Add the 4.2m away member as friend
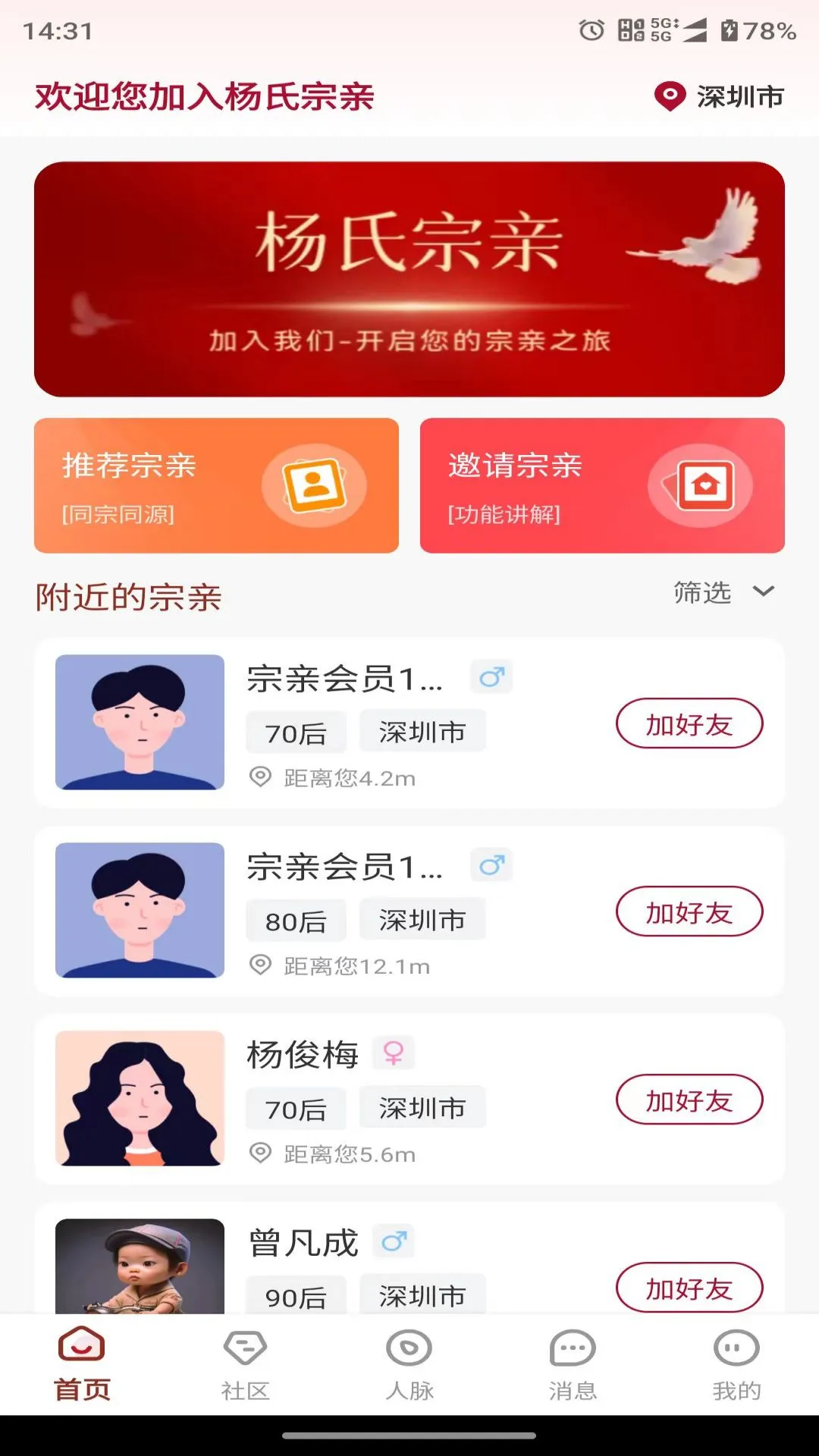This screenshot has height=1456, width=819. [x=689, y=723]
